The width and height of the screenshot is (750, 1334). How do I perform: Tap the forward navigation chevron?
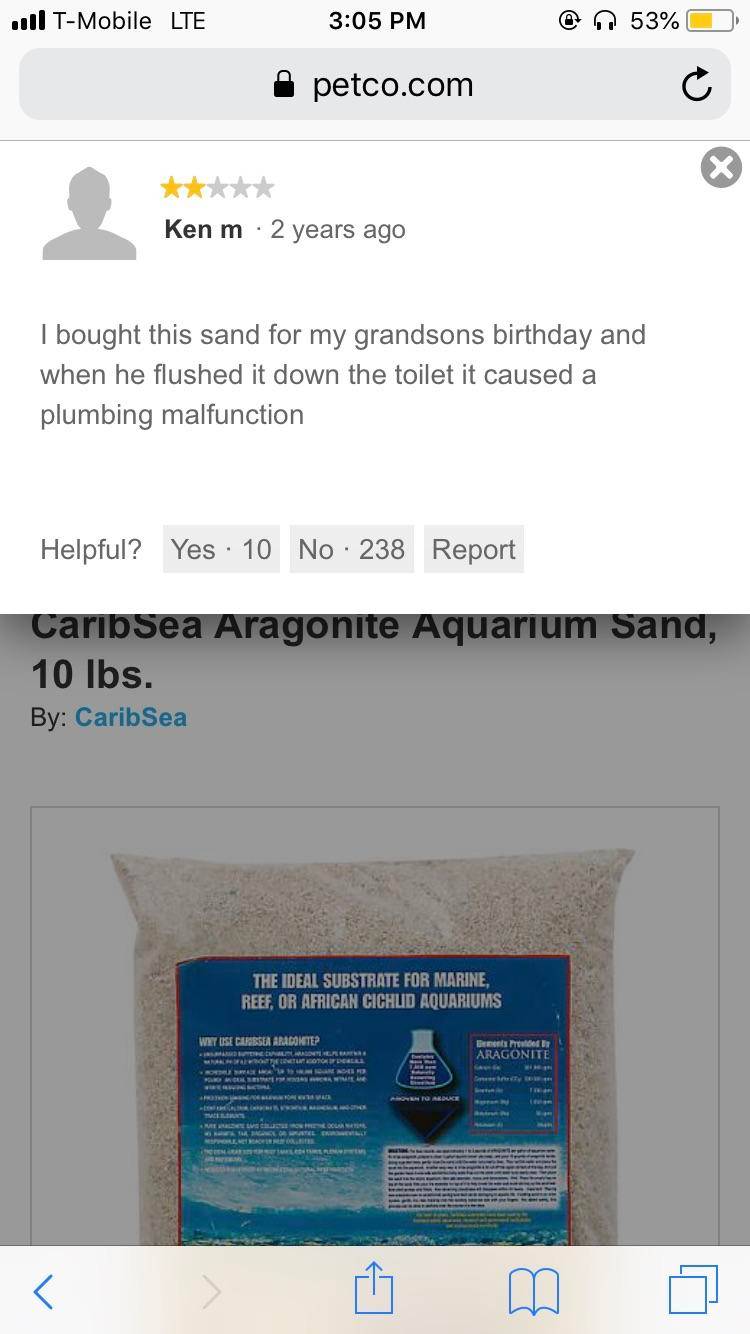coord(210,1291)
